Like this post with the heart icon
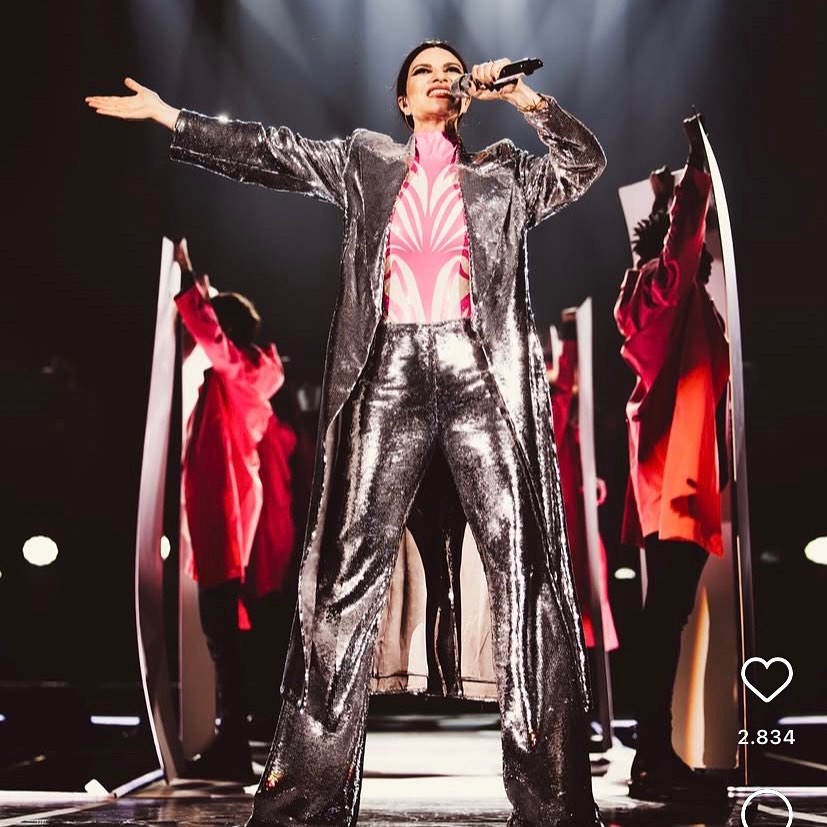 pyautogui.click(x=766, y=679)
